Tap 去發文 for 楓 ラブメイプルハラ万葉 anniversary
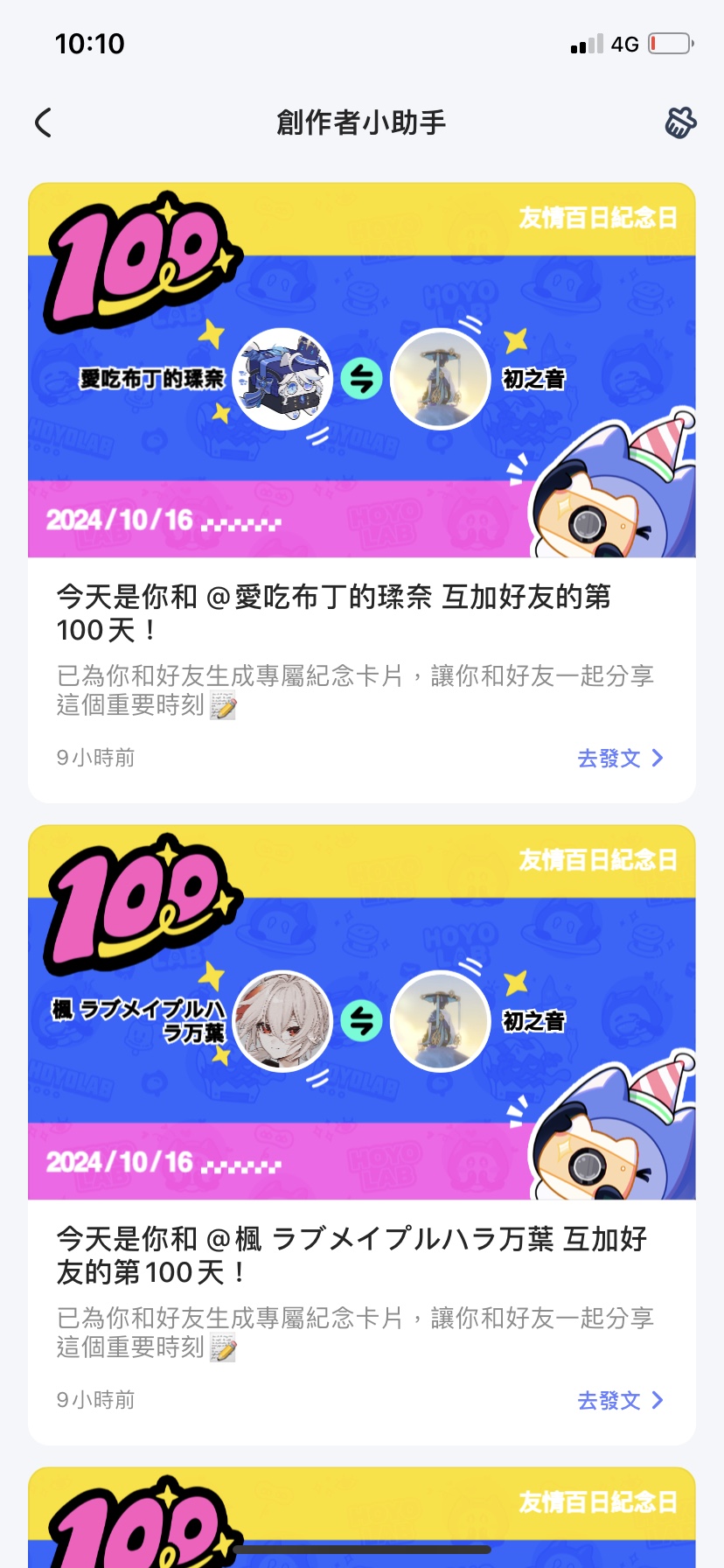724x1568 pixels. [x=620, y=1401]
